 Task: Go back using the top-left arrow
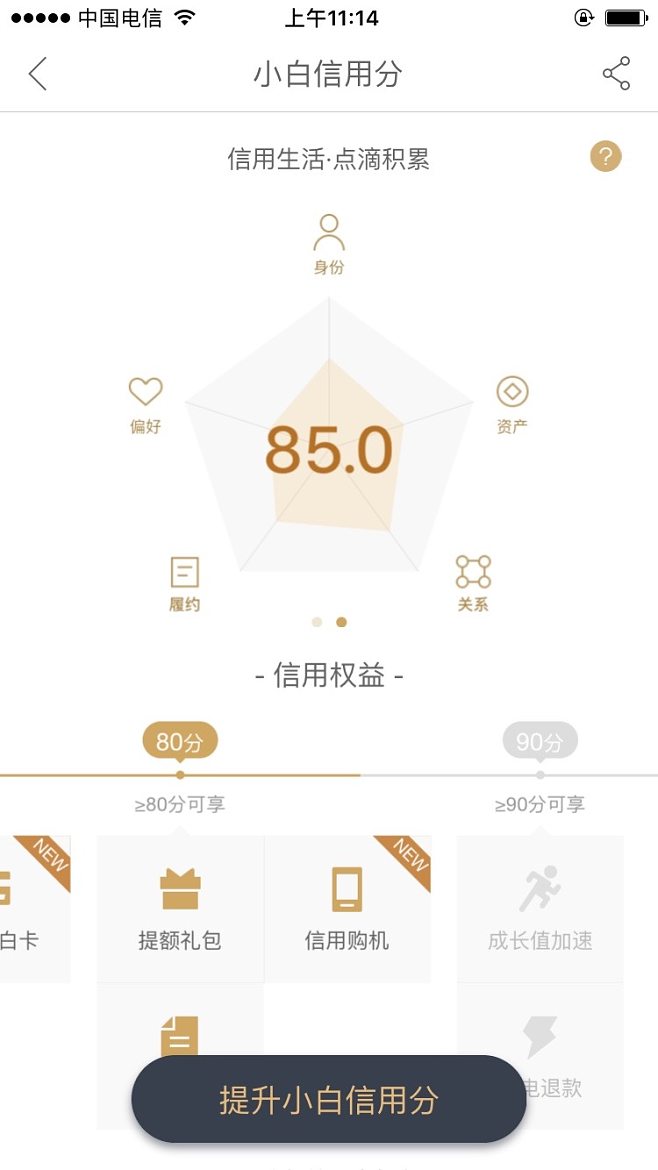click(x=37, y=73)
